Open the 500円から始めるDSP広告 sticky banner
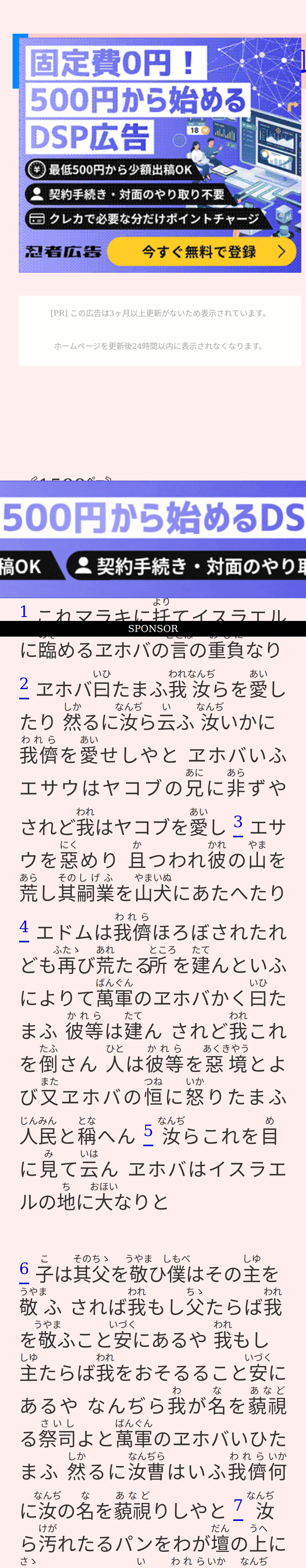Screen dimensions: 306x1568 click(x=153, y=539)
